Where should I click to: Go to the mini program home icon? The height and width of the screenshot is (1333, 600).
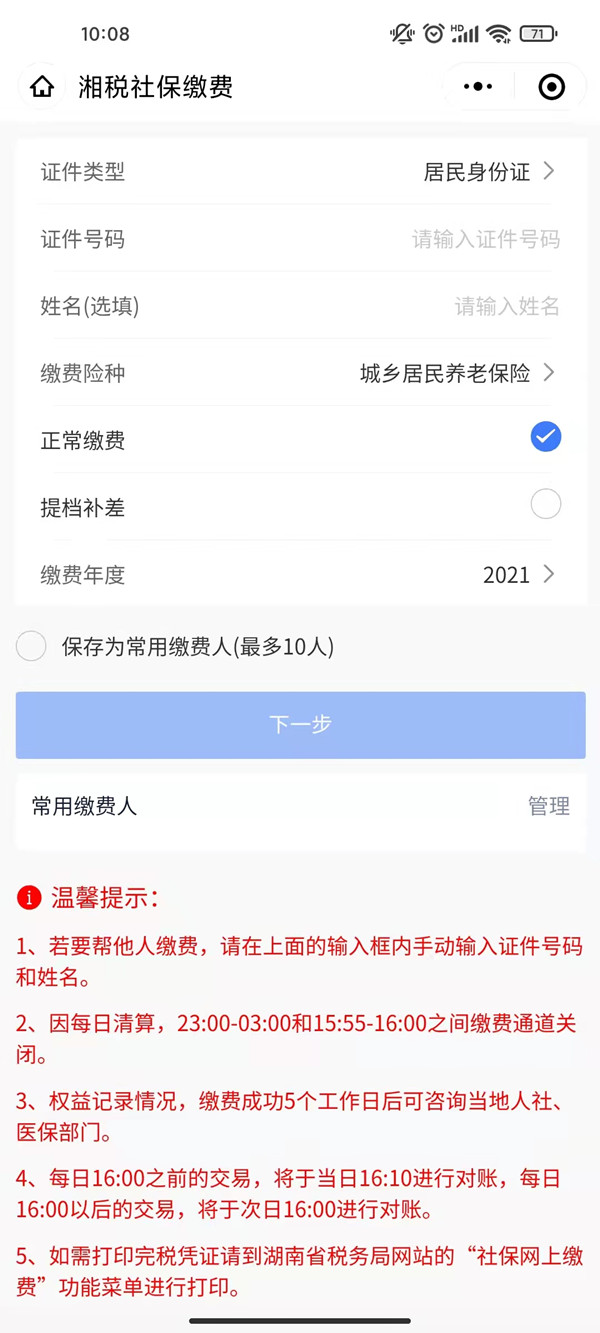pos(42,87)
